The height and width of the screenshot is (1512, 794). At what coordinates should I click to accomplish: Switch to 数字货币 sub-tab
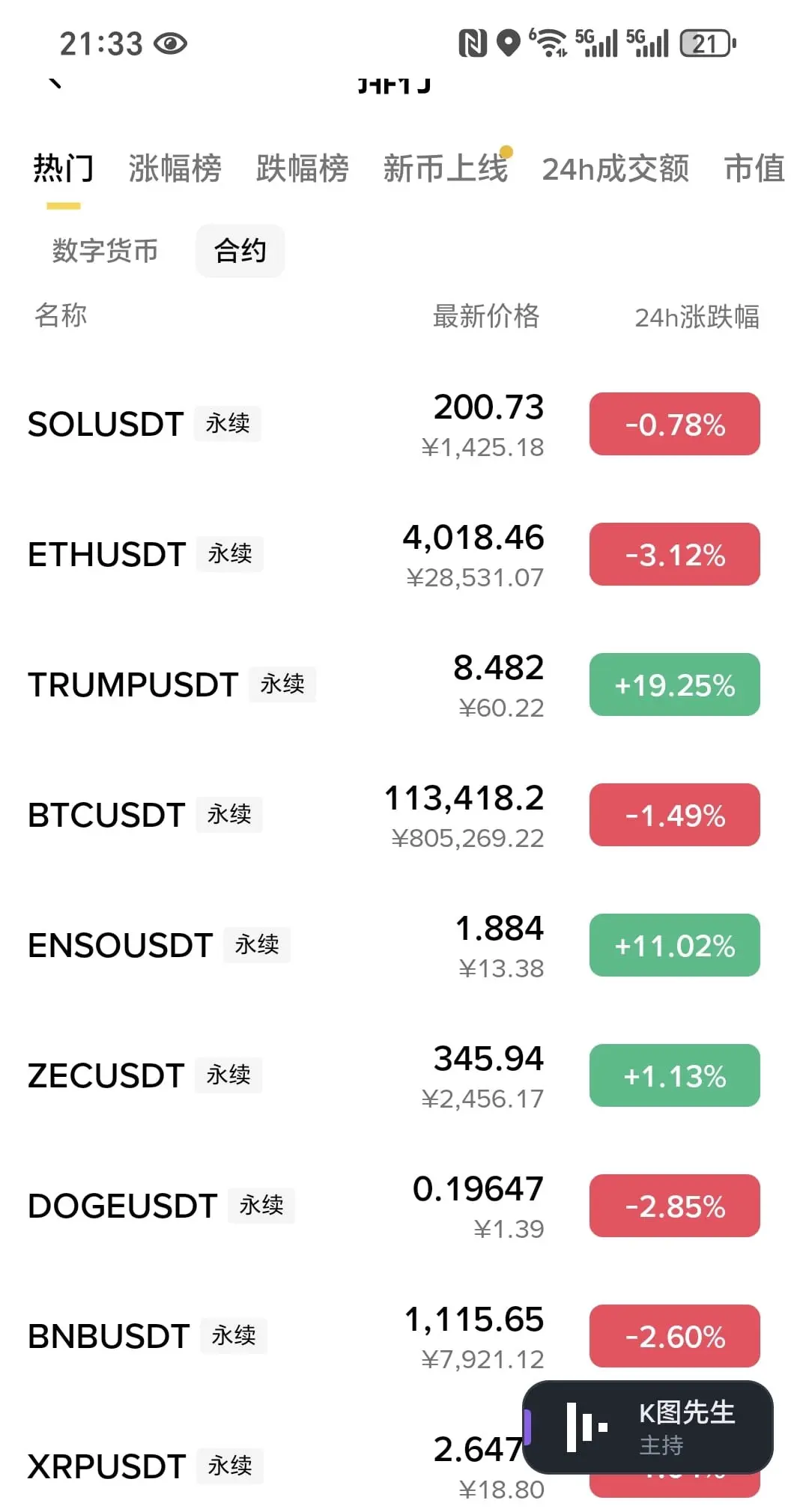105,251
